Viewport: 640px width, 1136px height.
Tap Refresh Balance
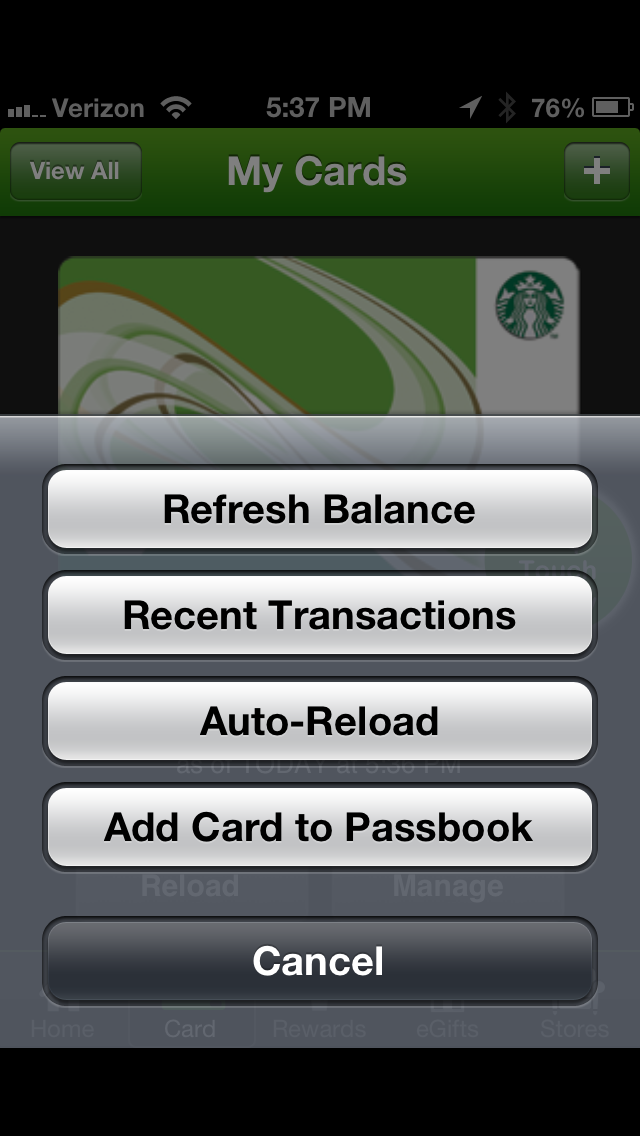pyautogui.click(x=320, y=509)
